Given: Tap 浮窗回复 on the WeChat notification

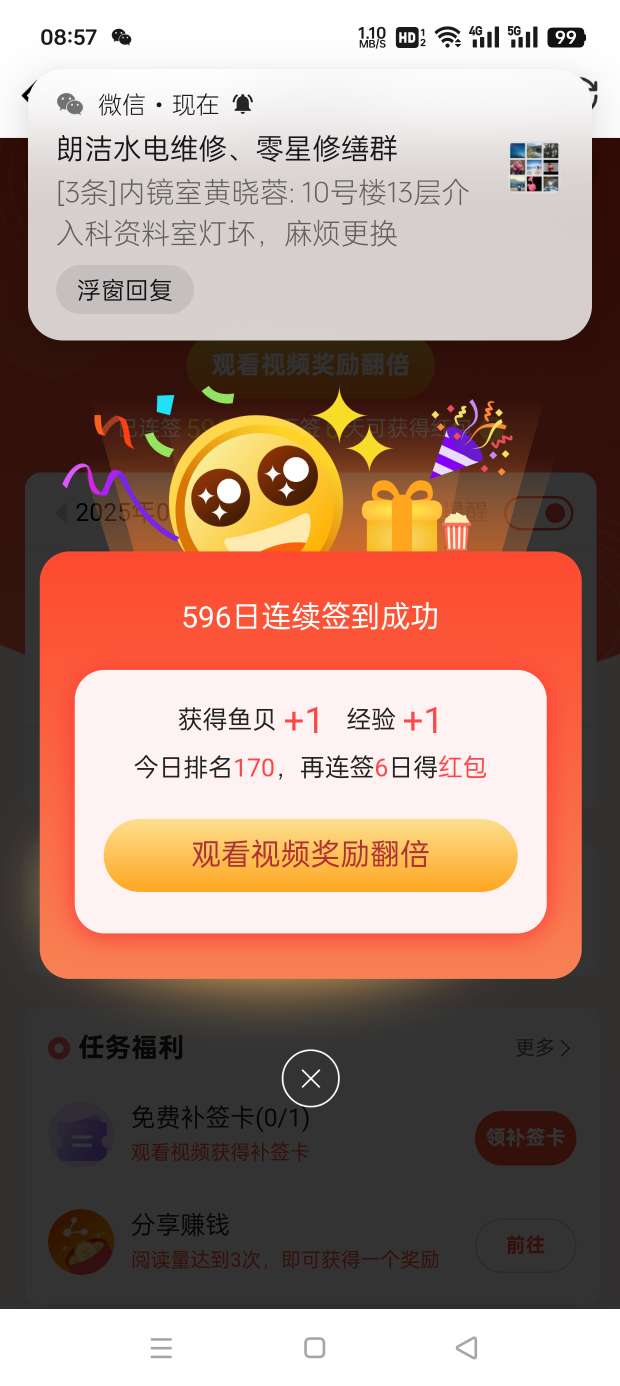Looking at the screenshot, I should click(125, 290).
